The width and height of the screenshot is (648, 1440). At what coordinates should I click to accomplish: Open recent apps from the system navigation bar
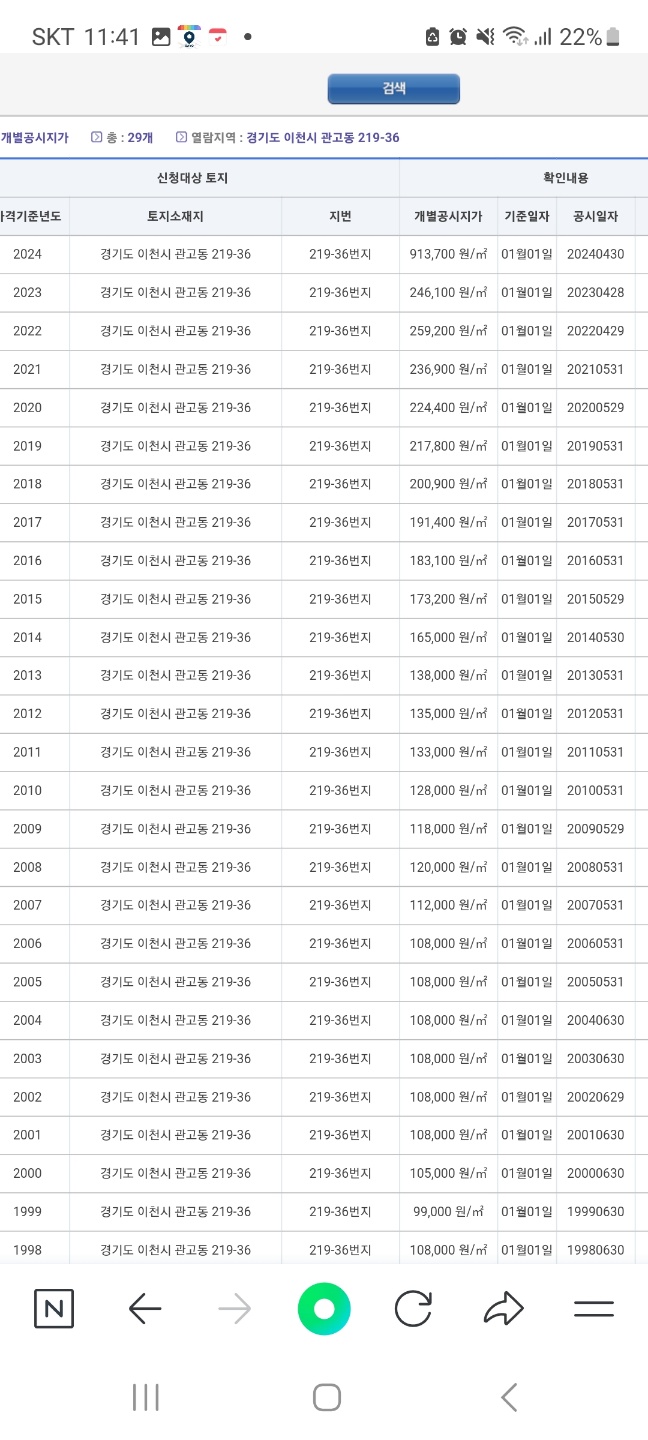pyautogui.click(x=146, y=1397)
